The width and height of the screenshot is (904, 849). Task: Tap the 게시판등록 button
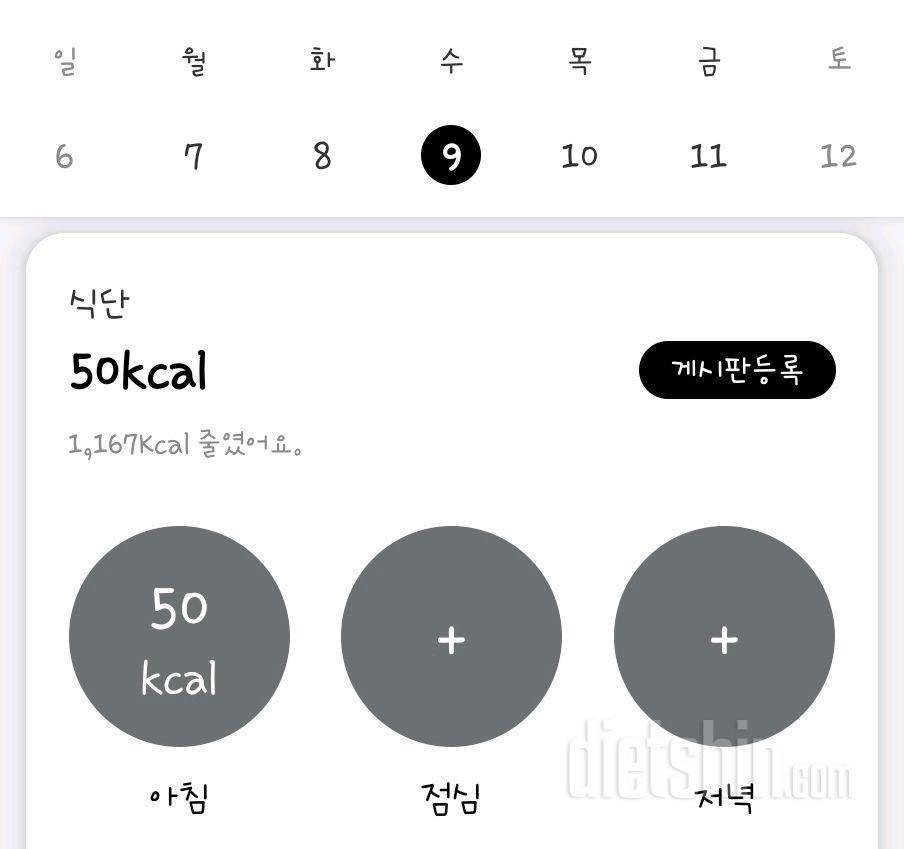pos(737,370)
